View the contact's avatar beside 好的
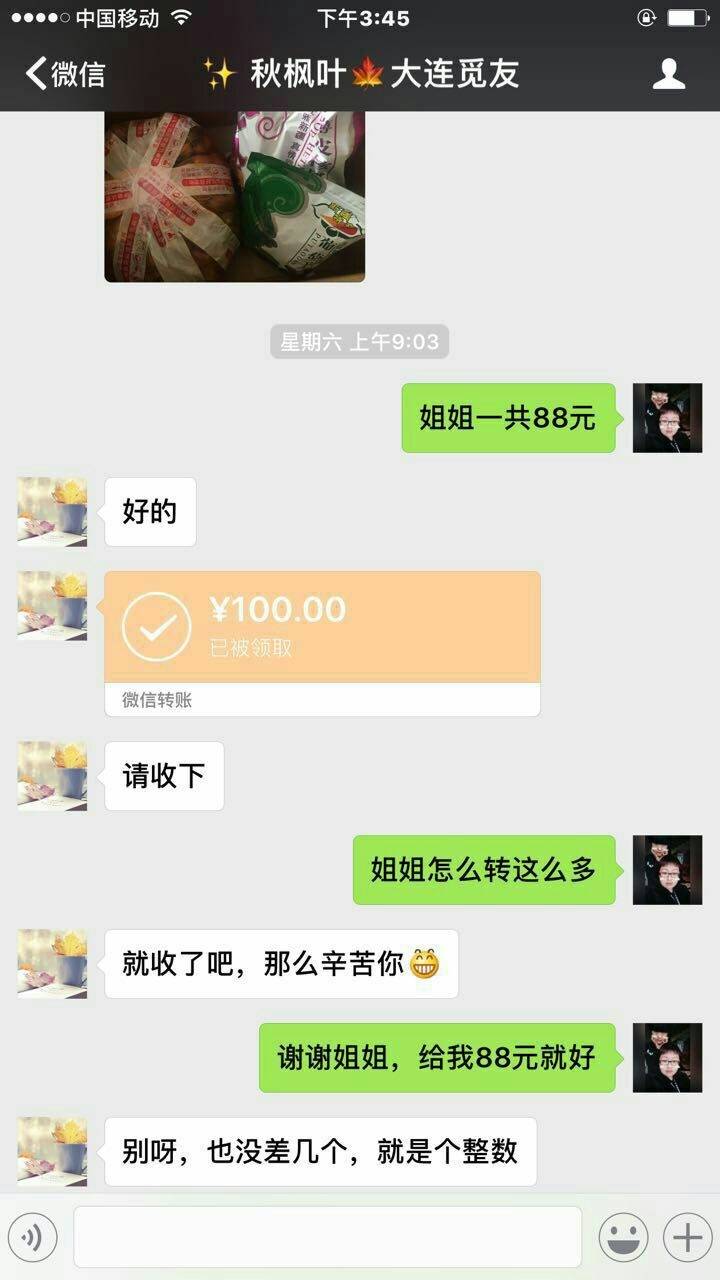Viewport: 720px width, 1280px height. (x=52, y=512)
